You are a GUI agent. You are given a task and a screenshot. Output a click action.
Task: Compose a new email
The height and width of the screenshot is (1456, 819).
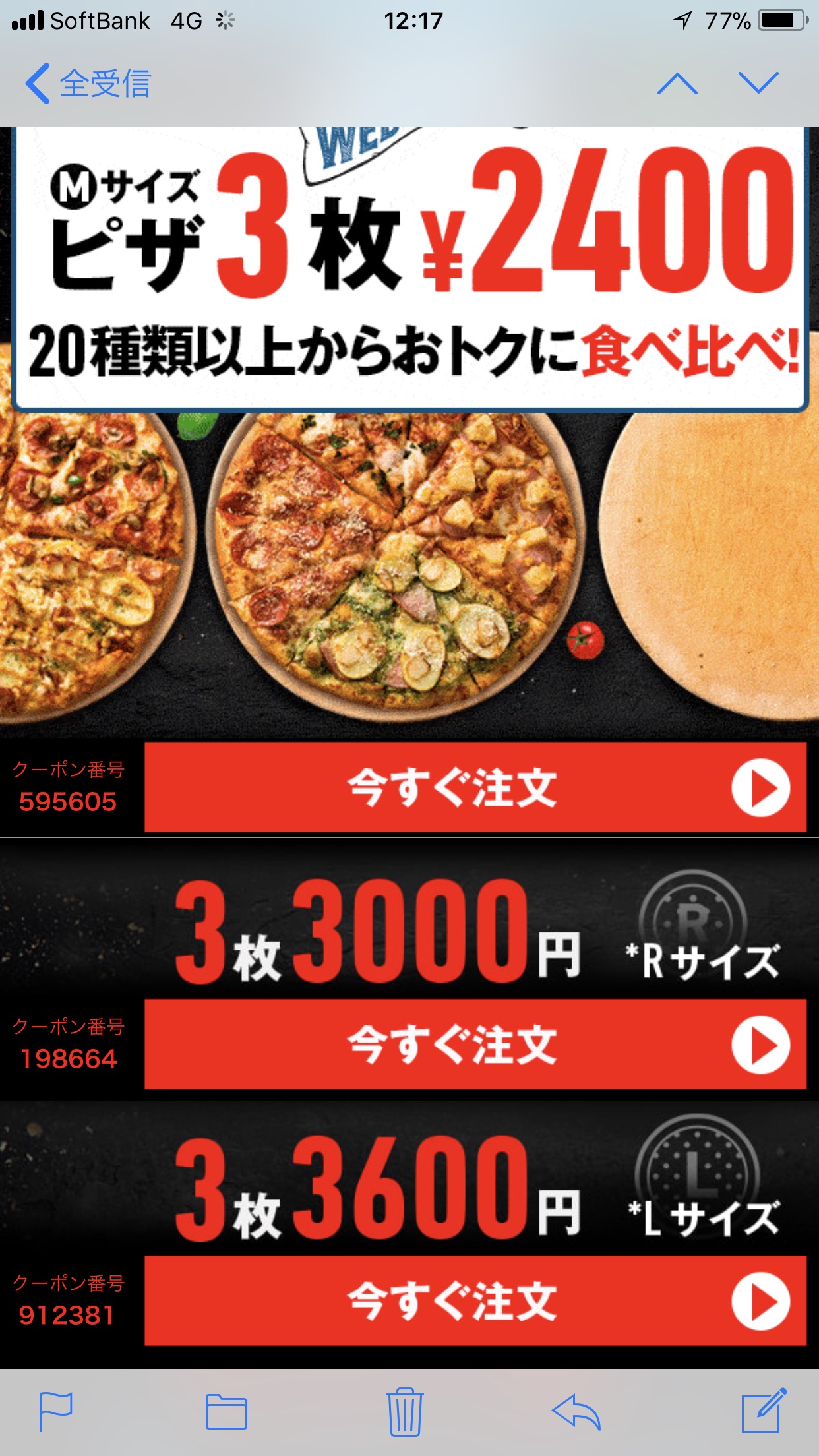click(x=763, y=1412)
